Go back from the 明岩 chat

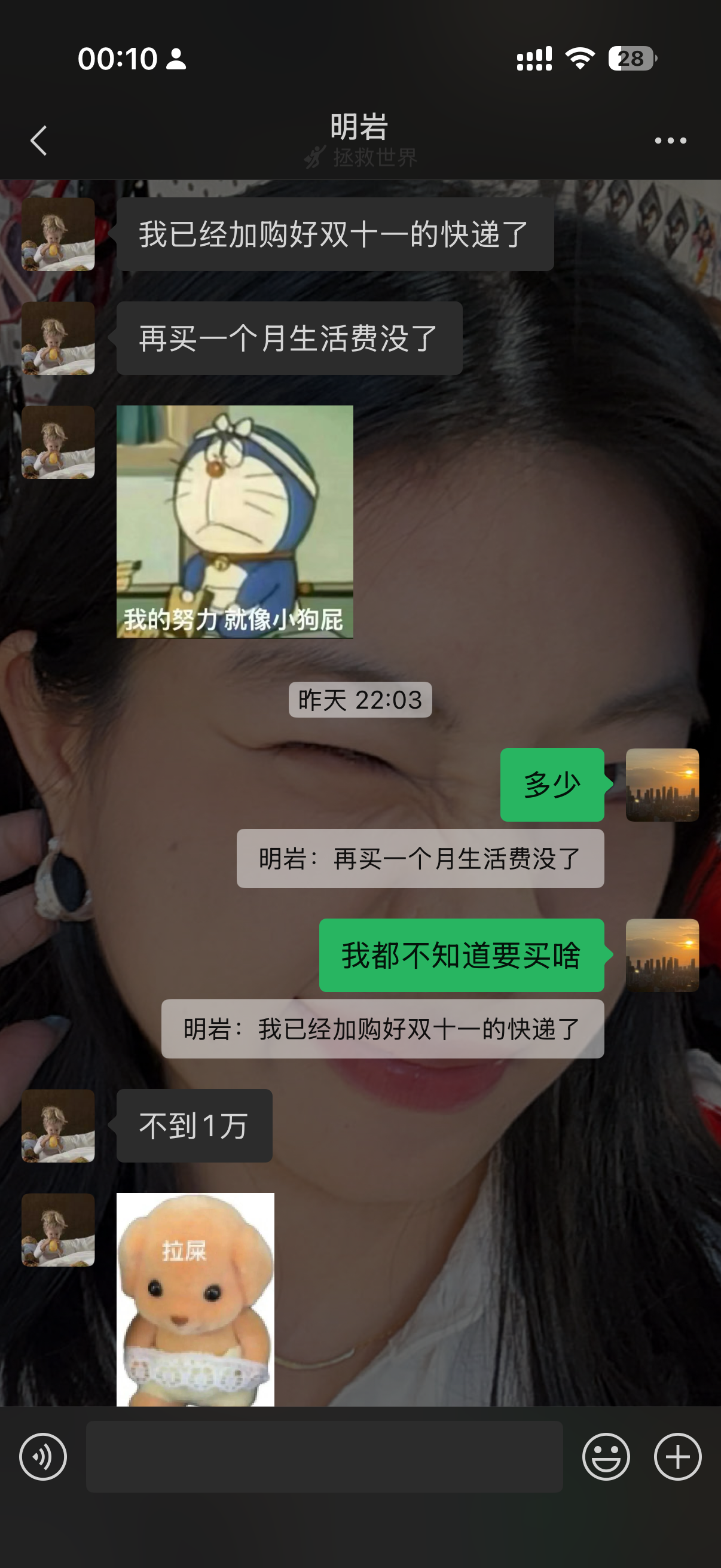39,141
